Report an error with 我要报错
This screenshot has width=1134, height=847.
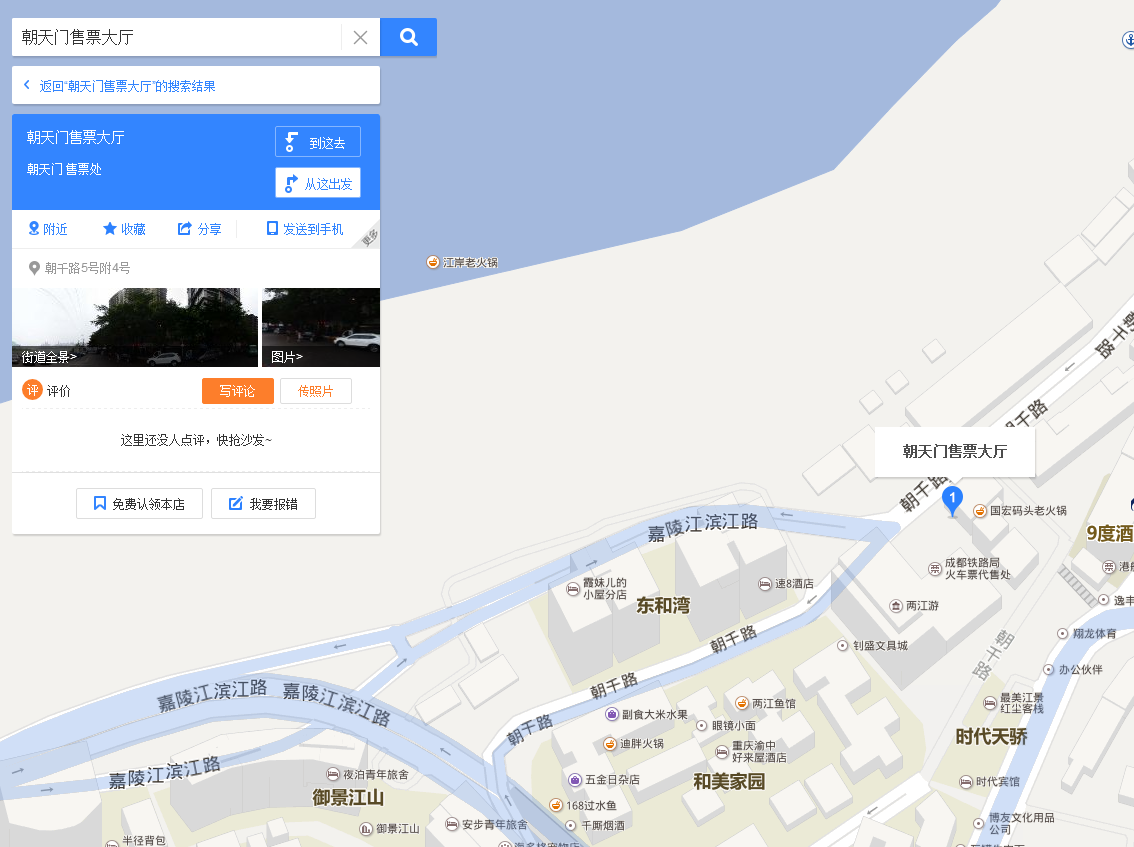pos(263,504)
